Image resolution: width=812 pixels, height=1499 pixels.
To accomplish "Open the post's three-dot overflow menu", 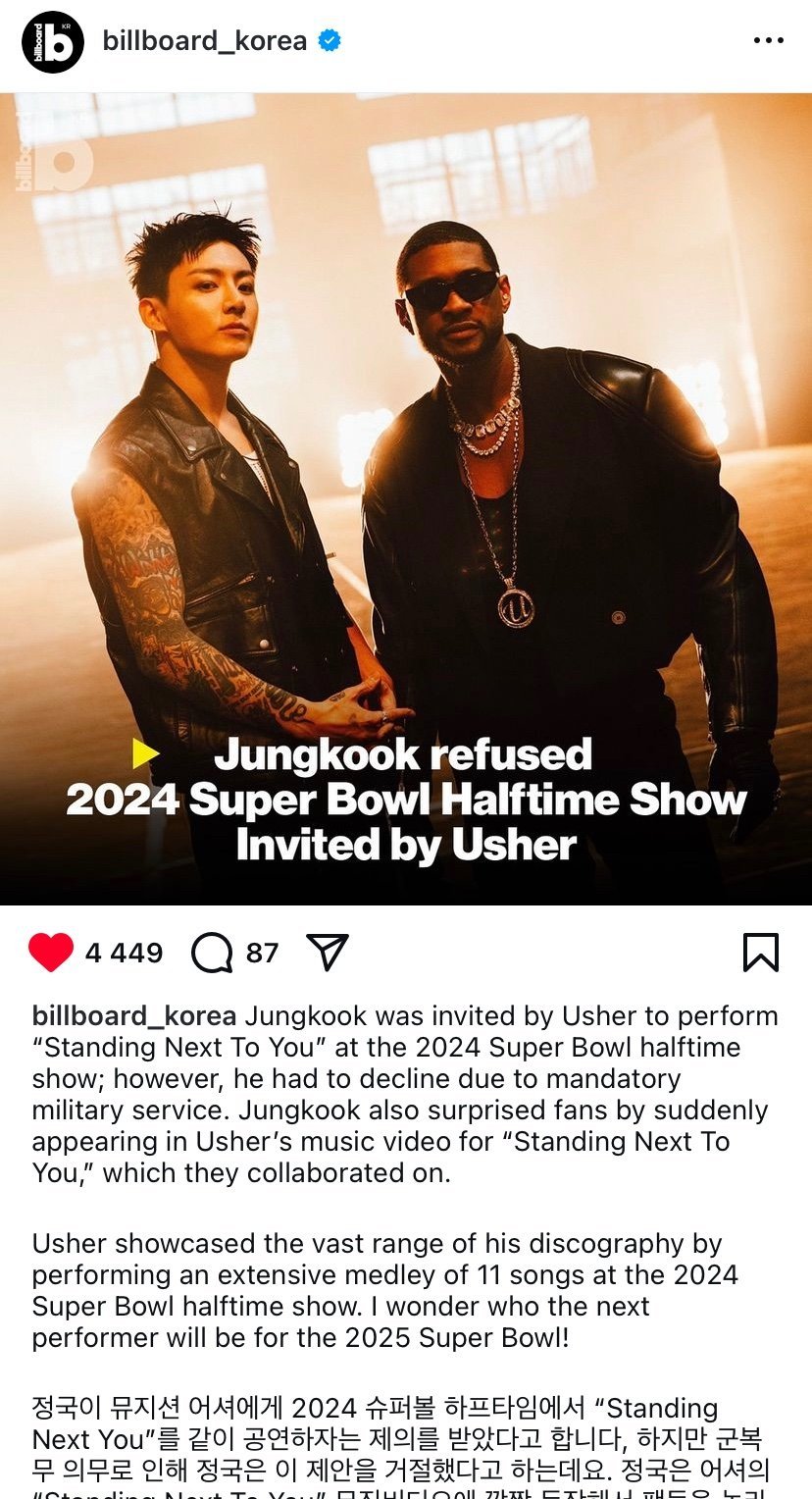I will [x=768, y=41].
